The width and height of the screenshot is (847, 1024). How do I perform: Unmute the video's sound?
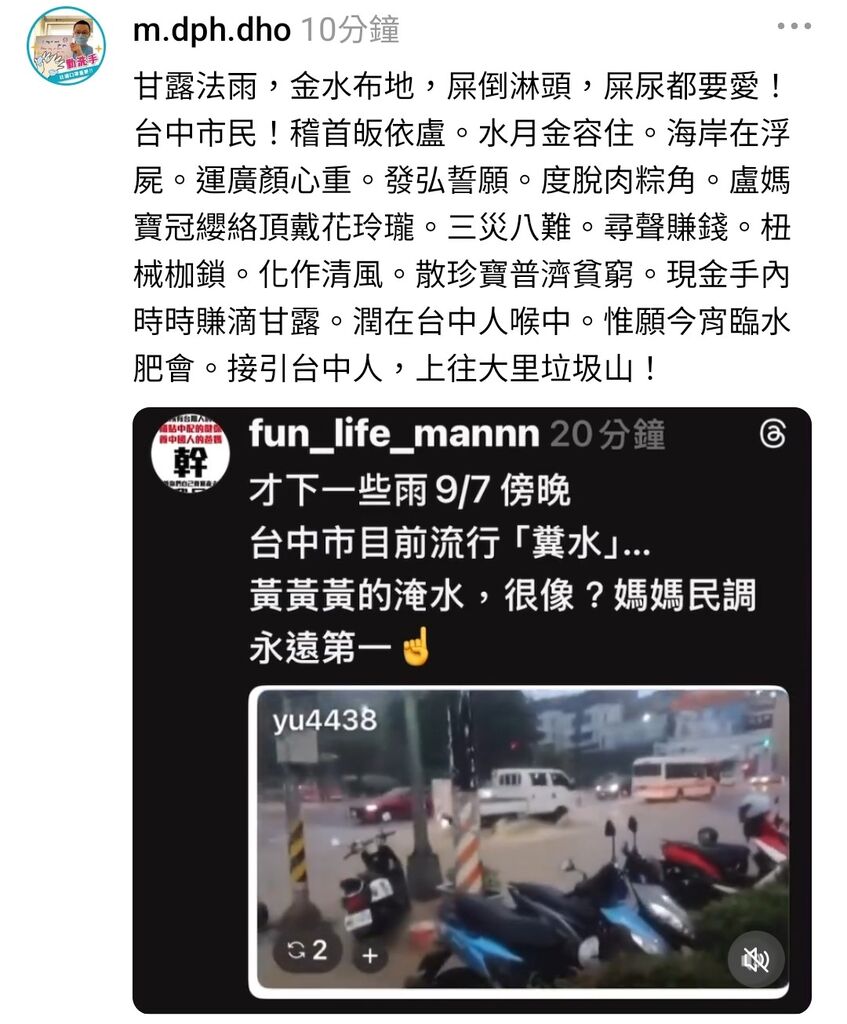[x=755, y=959]
